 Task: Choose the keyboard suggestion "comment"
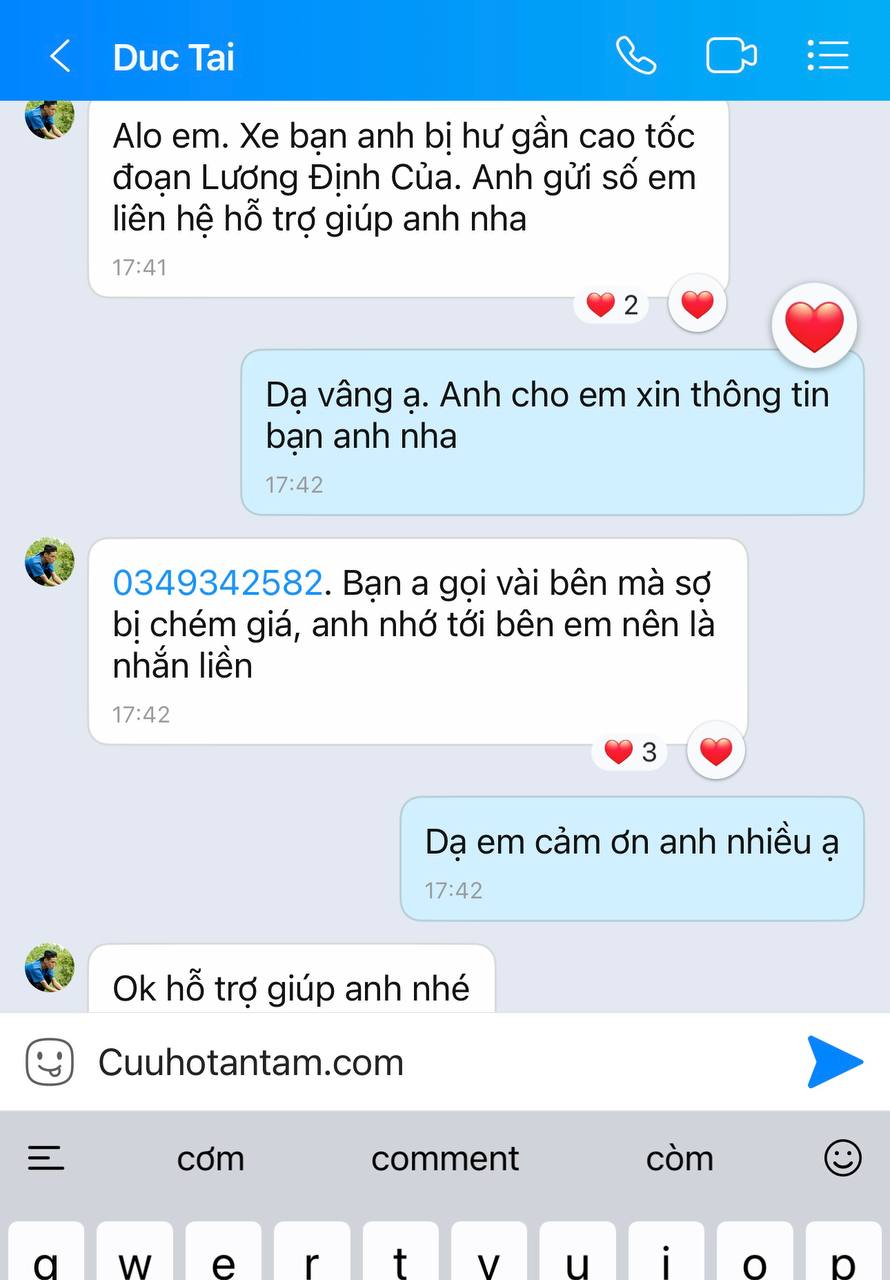point(445,1159)
